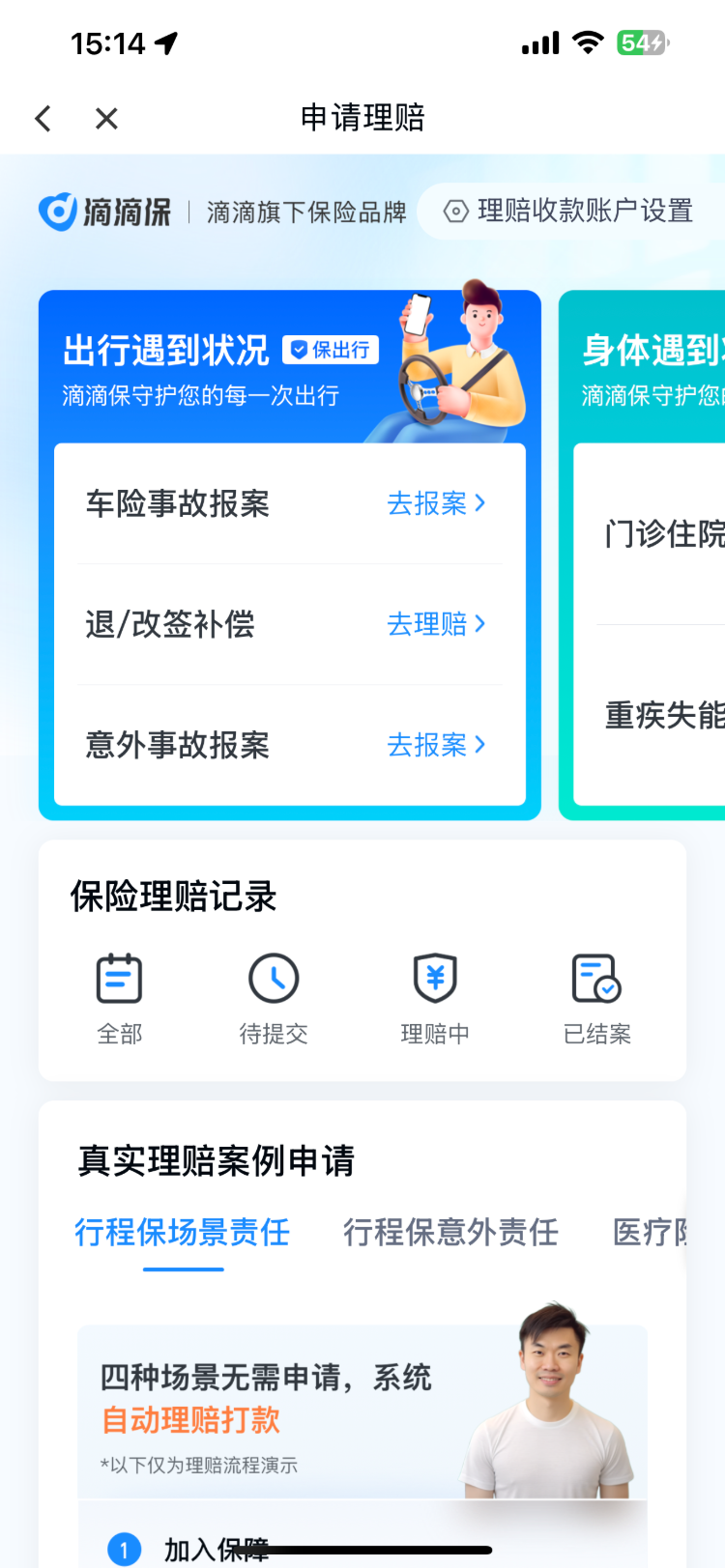
Task: Open the 自动理赔打款 case banner
Action: [x=362, y=1411]
